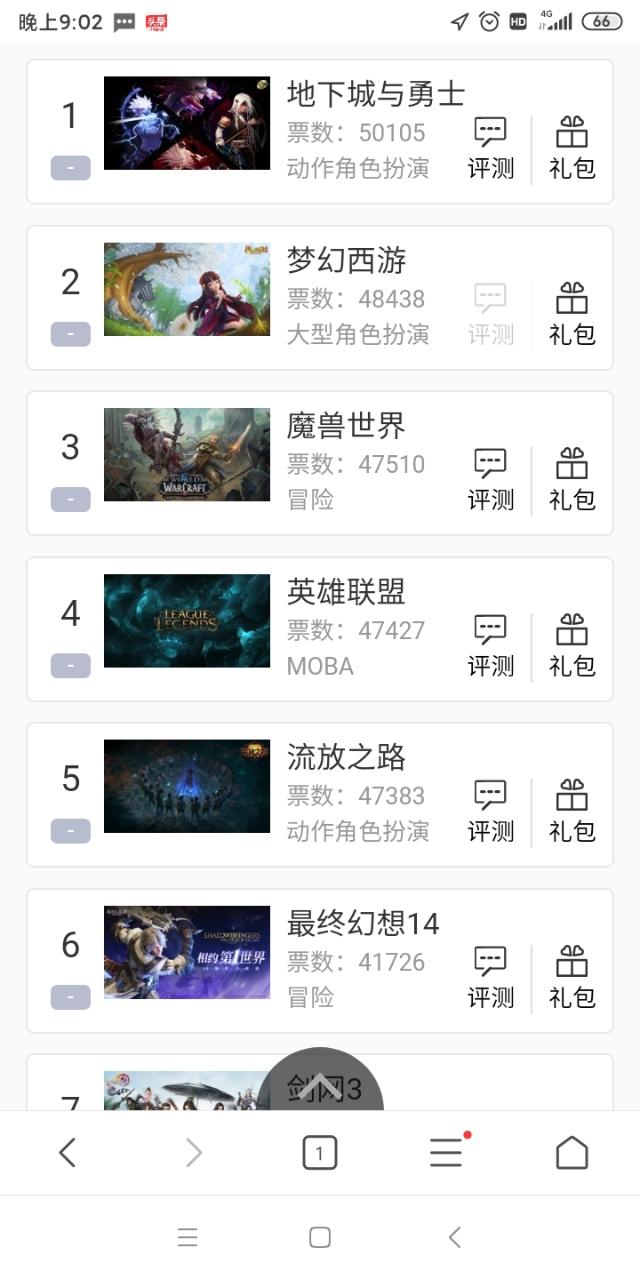Get the 礼包 for 梦幻西游
This screenshot has width=640, height=1280.
572,314
